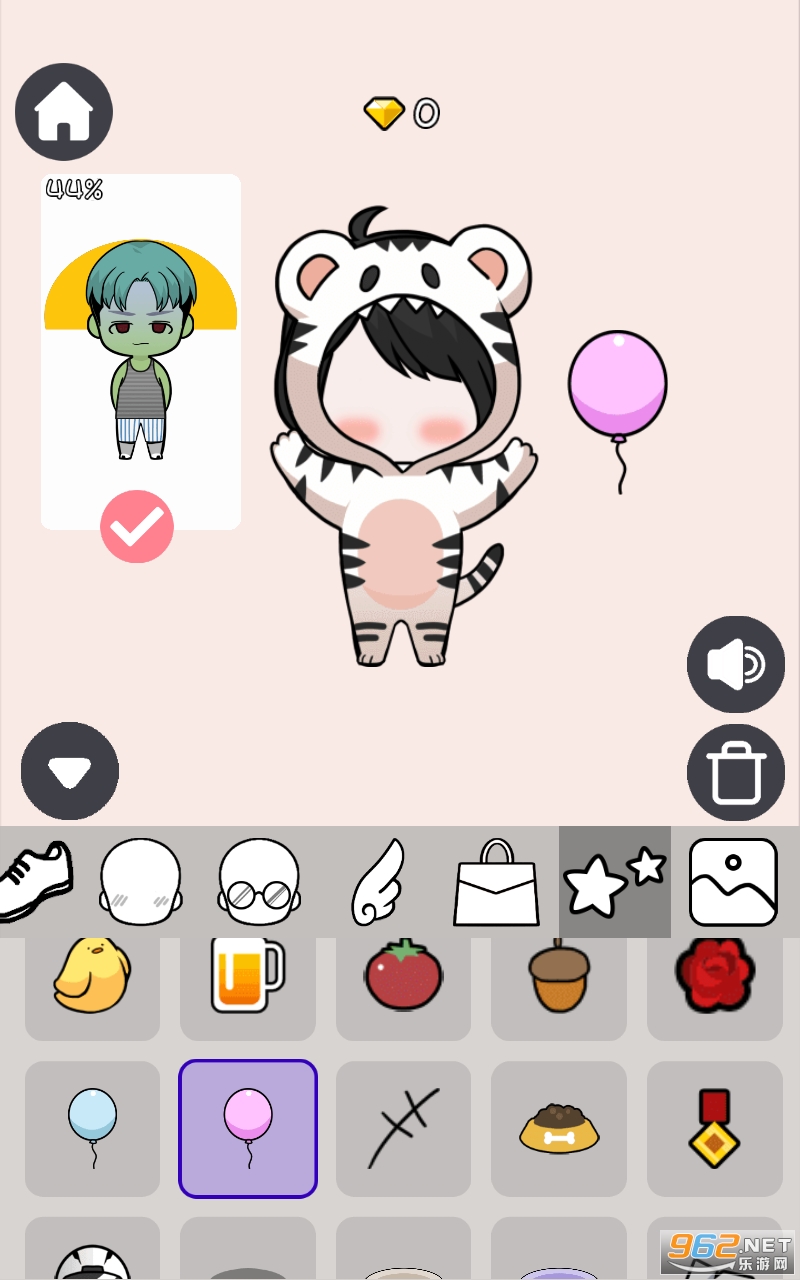
Task: Delete with the trash can button
Action: (735, 772)
